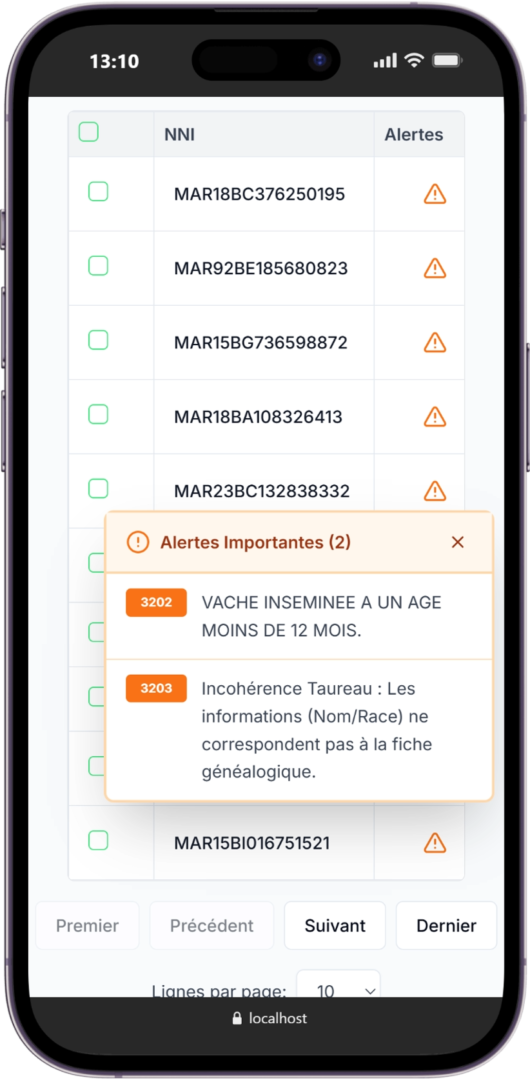Open the Lignes par page dropdown
This screenshot has width=530, height=1080.
click(338, 984)
